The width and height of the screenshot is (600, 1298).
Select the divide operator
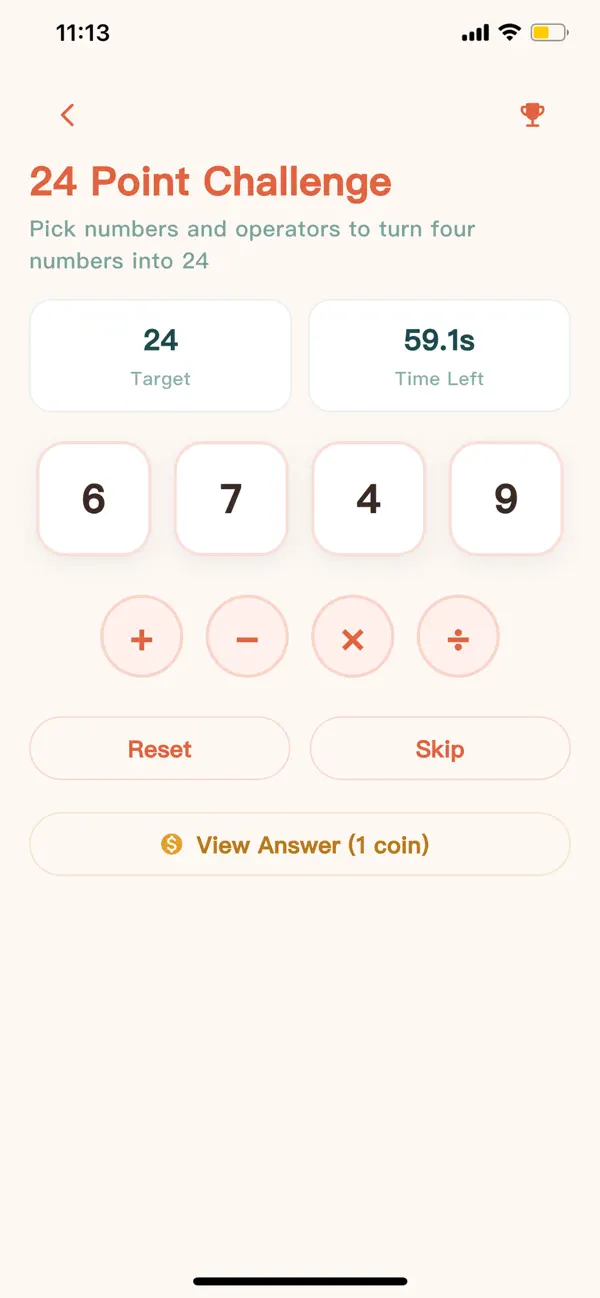click(458, 637)
